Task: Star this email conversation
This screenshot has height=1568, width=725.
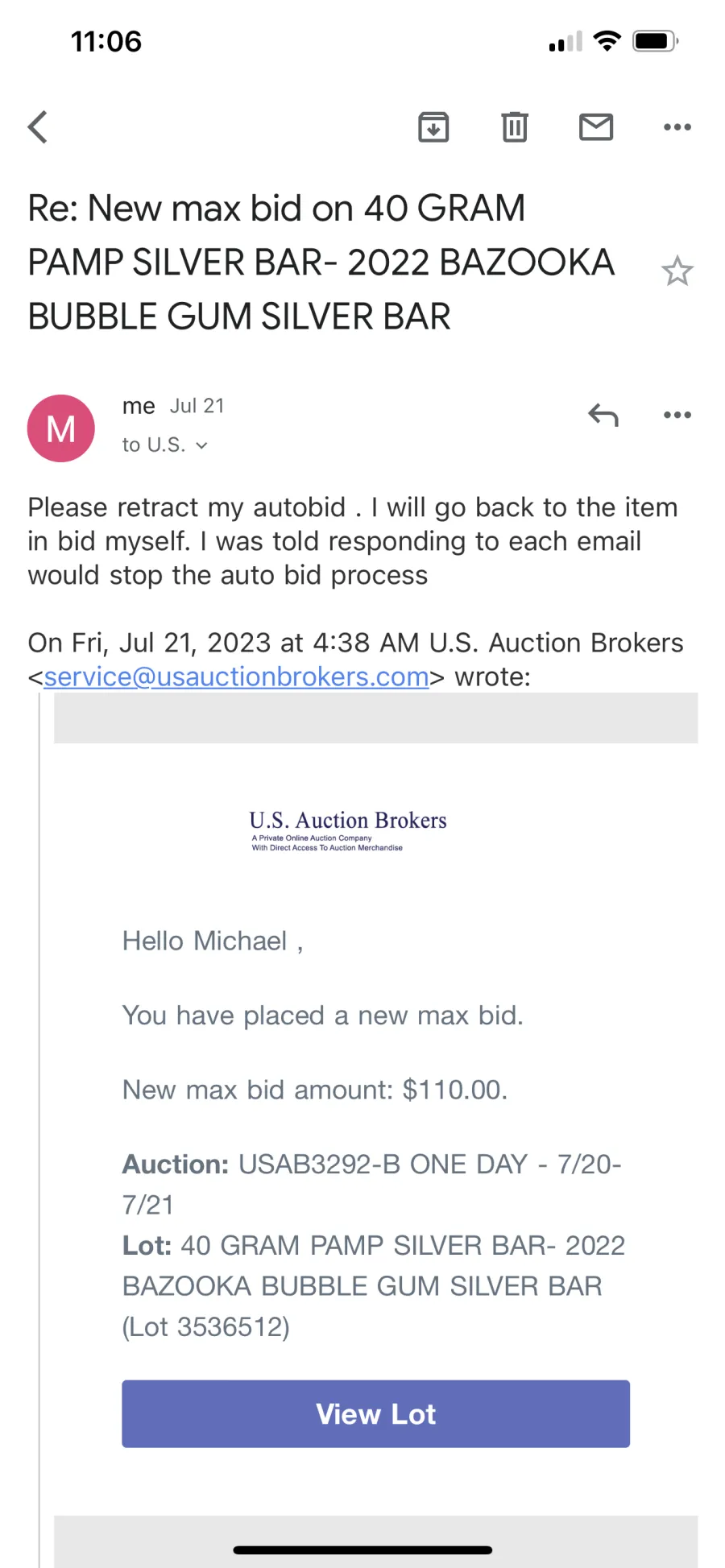Action: pos(677,271)
